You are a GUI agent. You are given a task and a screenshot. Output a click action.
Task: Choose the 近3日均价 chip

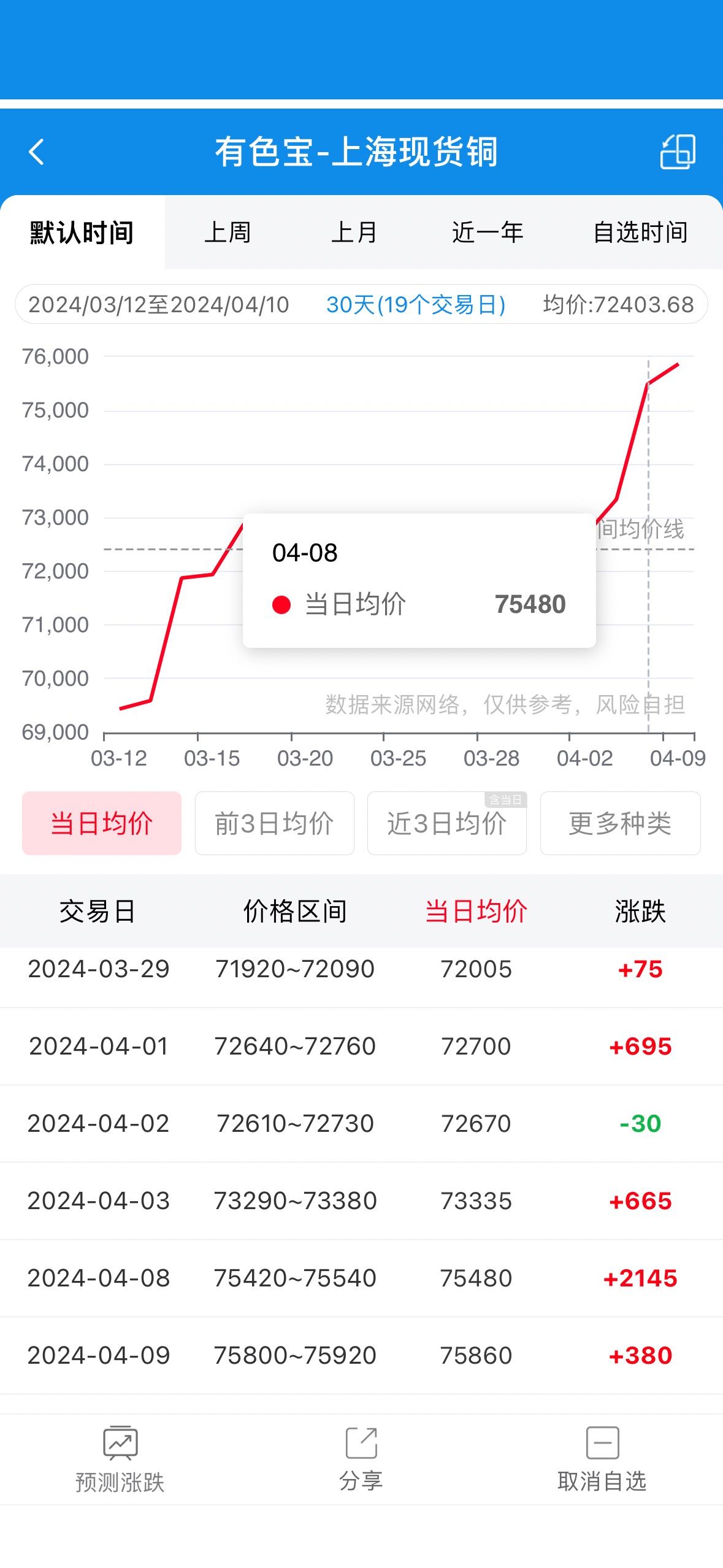447,823
